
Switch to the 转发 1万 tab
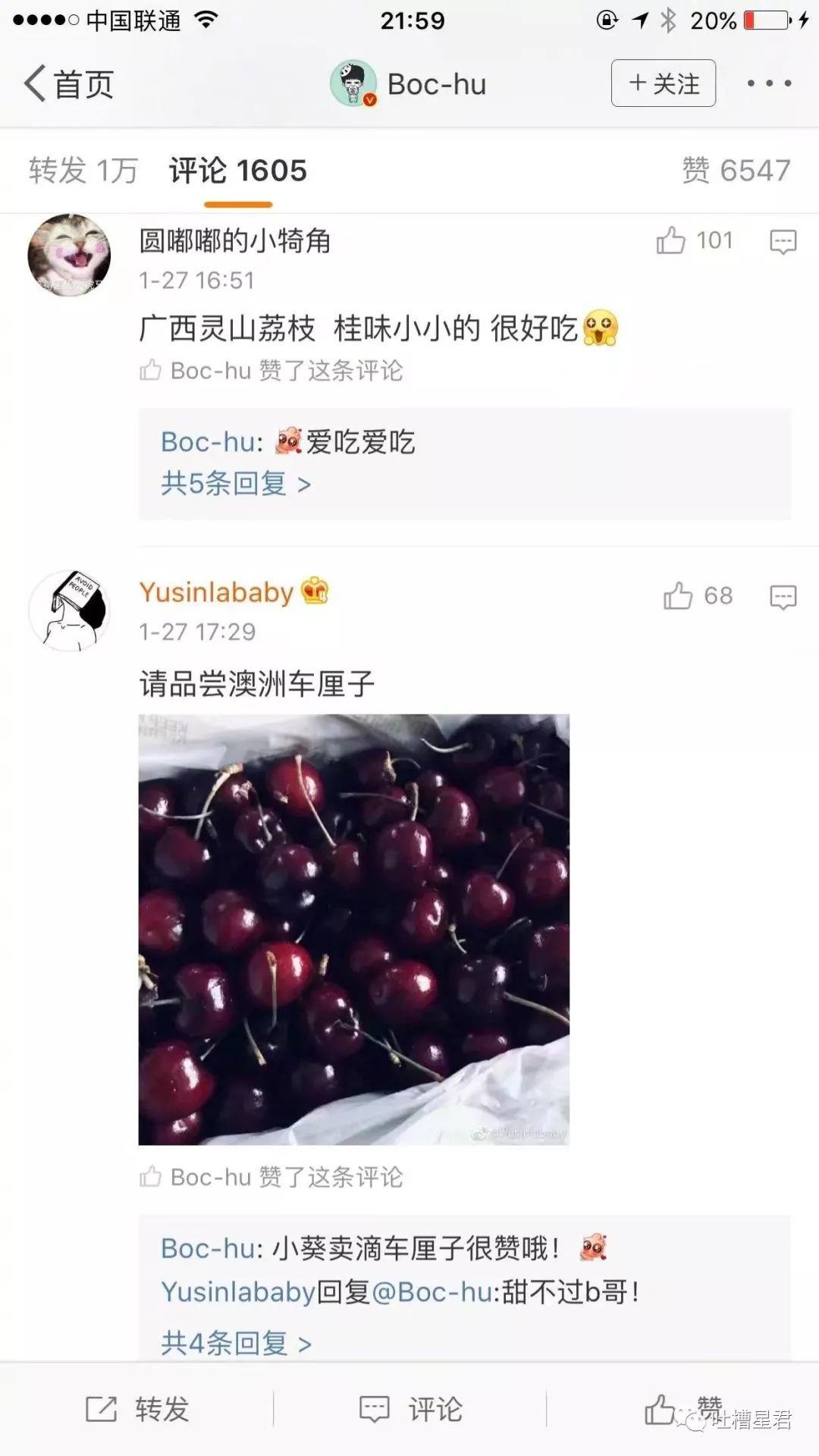[83, 171]
